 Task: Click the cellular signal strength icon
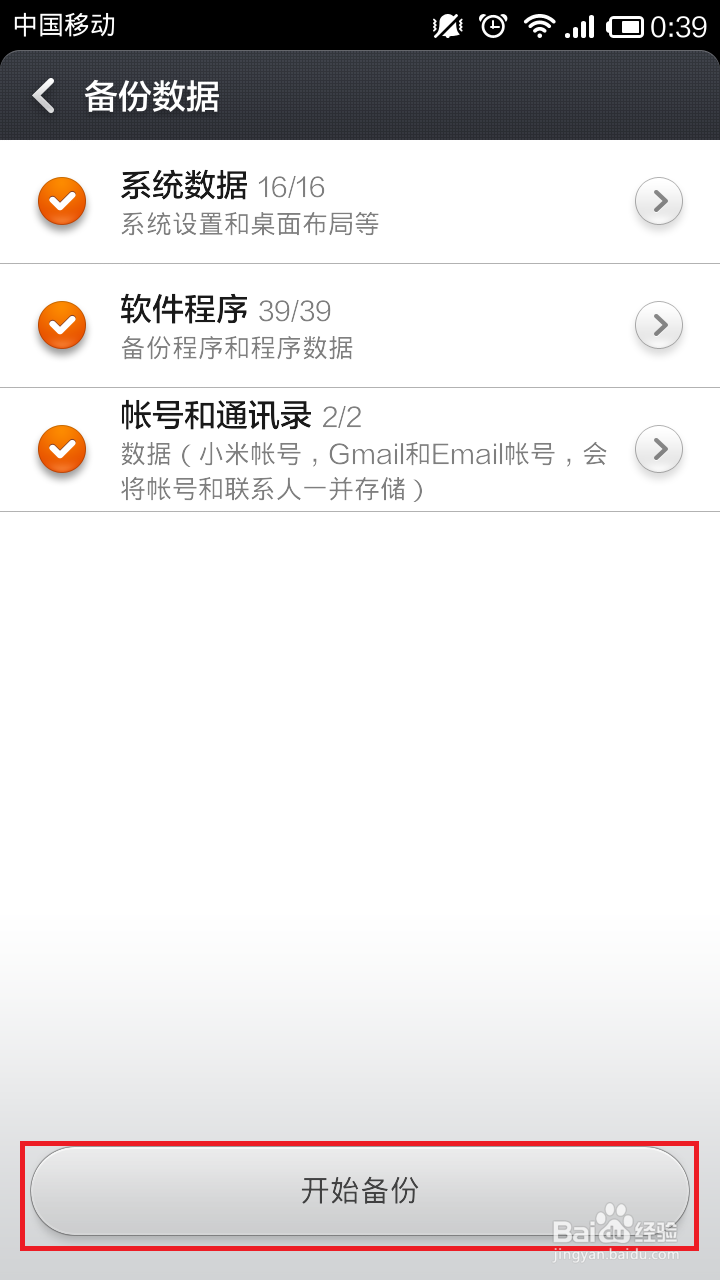tap(581, 27)
